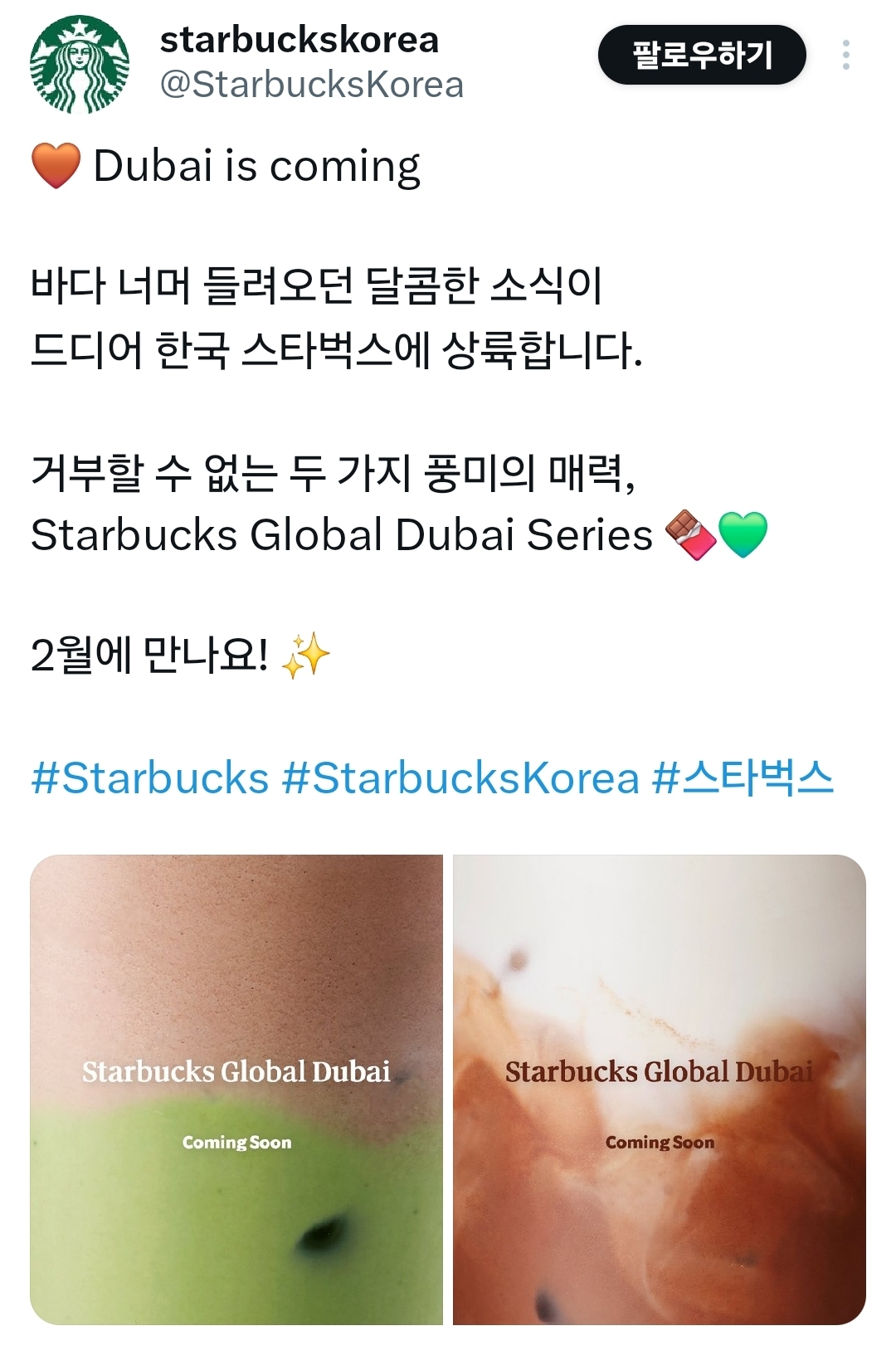Tap the 팔로우하기 follow button

click(702, 55)
